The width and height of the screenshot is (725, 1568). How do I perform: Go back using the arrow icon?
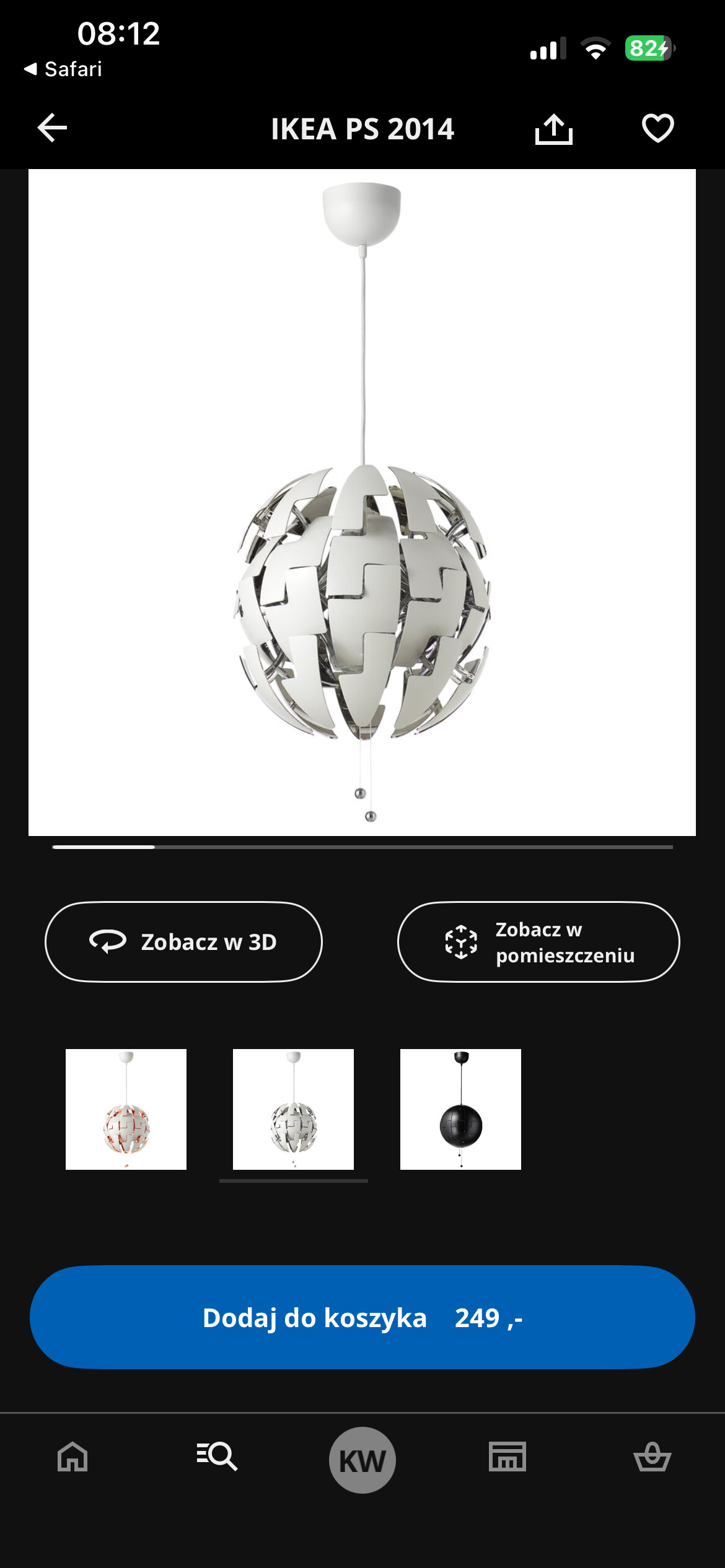tap(52, 128)
